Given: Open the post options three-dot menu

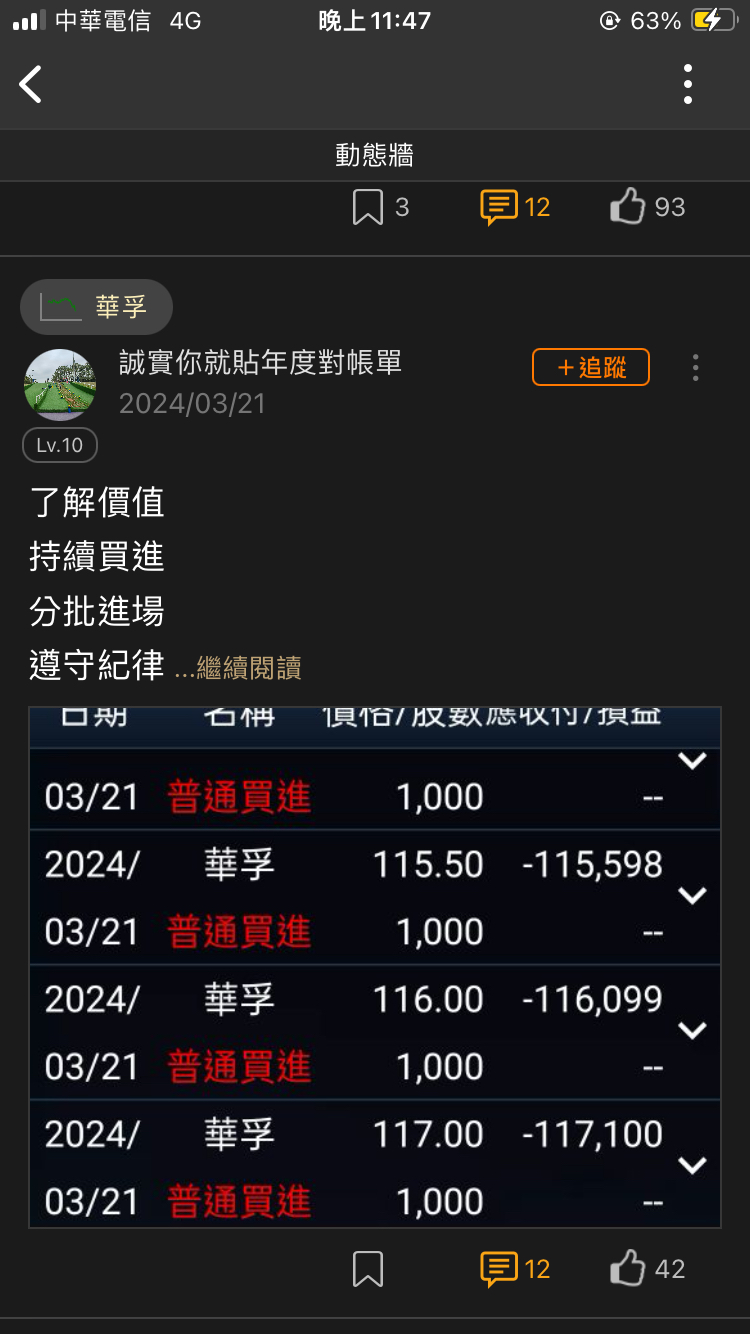Looking at the screenshot, I should coord(695,367).
